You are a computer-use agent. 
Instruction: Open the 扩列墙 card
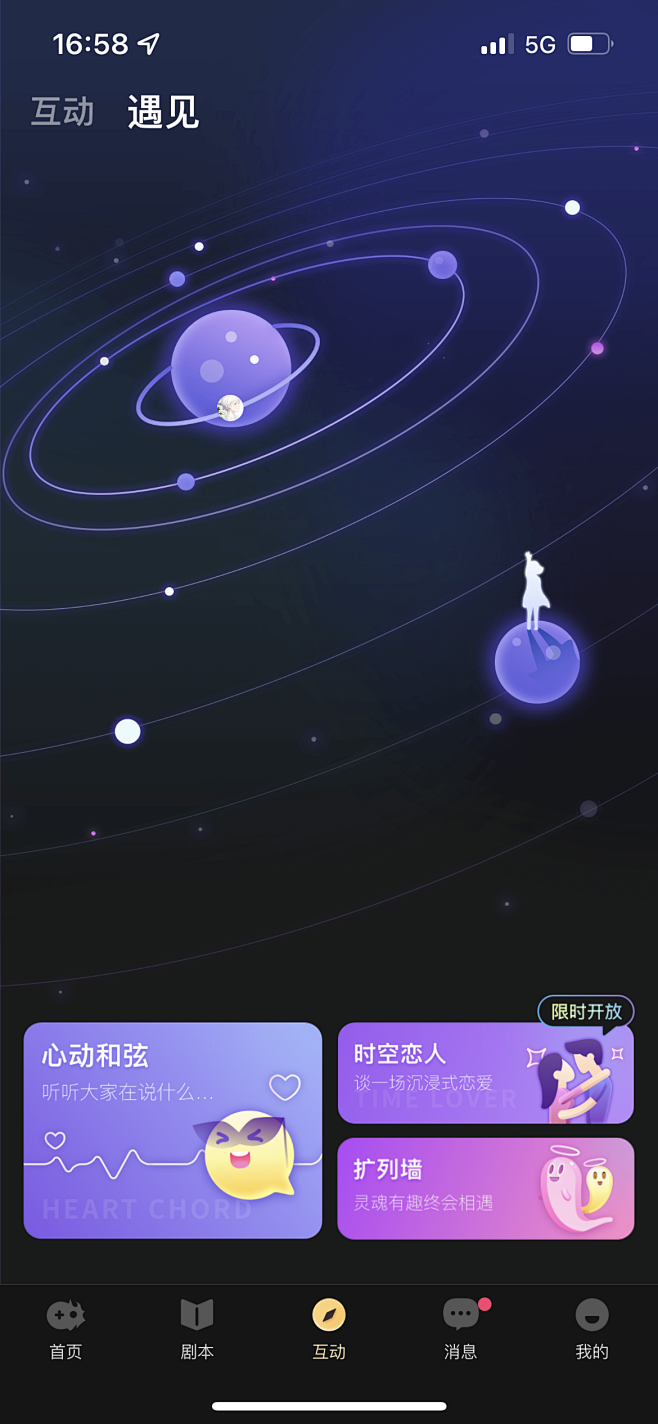click(485, 1188)
